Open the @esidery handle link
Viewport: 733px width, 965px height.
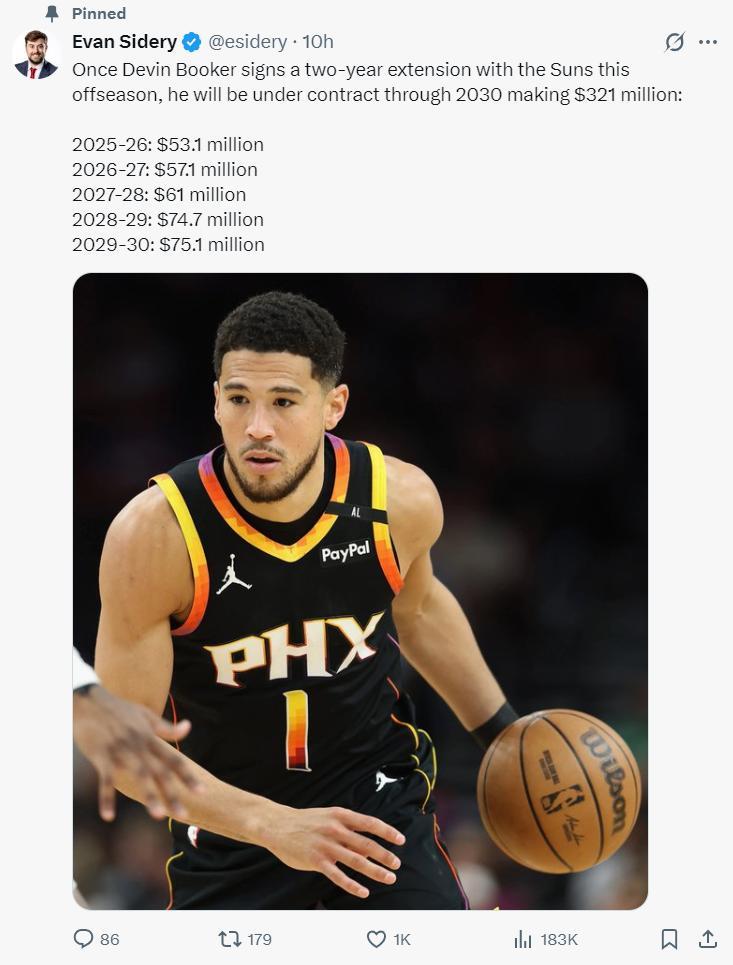point(248,42)
